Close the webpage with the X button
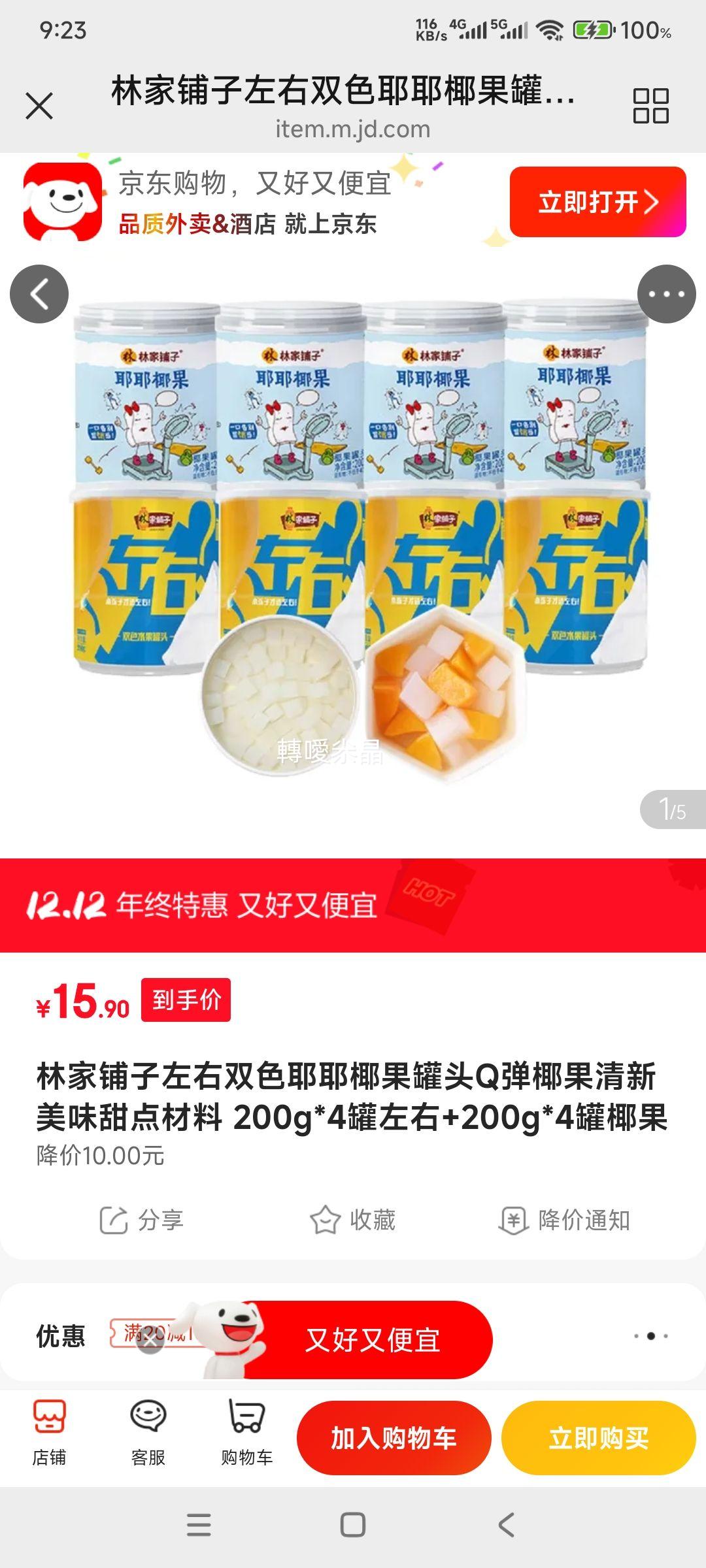The image size is (706, 1568). tap(41, 105)
